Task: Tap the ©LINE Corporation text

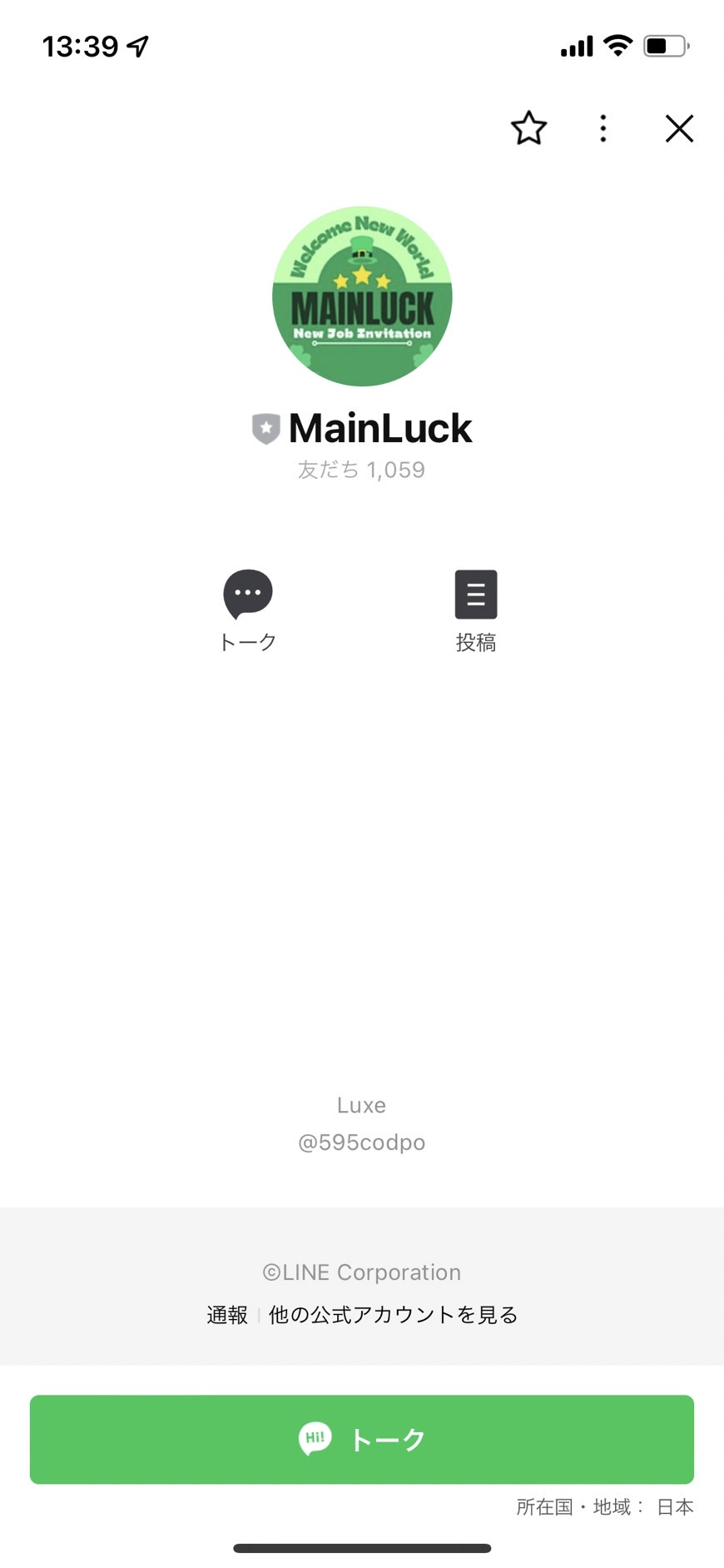Action: [x=362, y=1272]
